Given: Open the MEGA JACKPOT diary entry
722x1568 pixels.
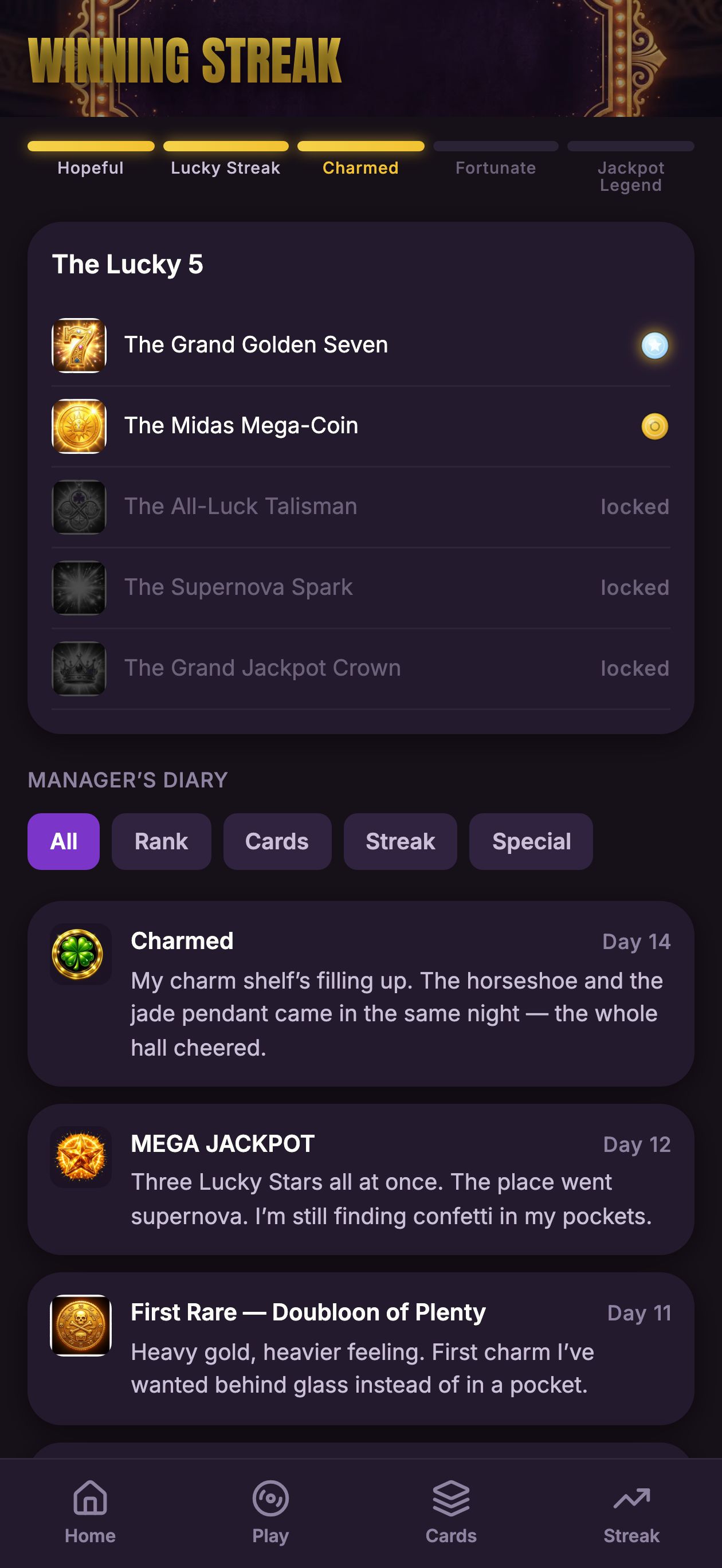Looking at the screenshot, I should click(361, 1179).
